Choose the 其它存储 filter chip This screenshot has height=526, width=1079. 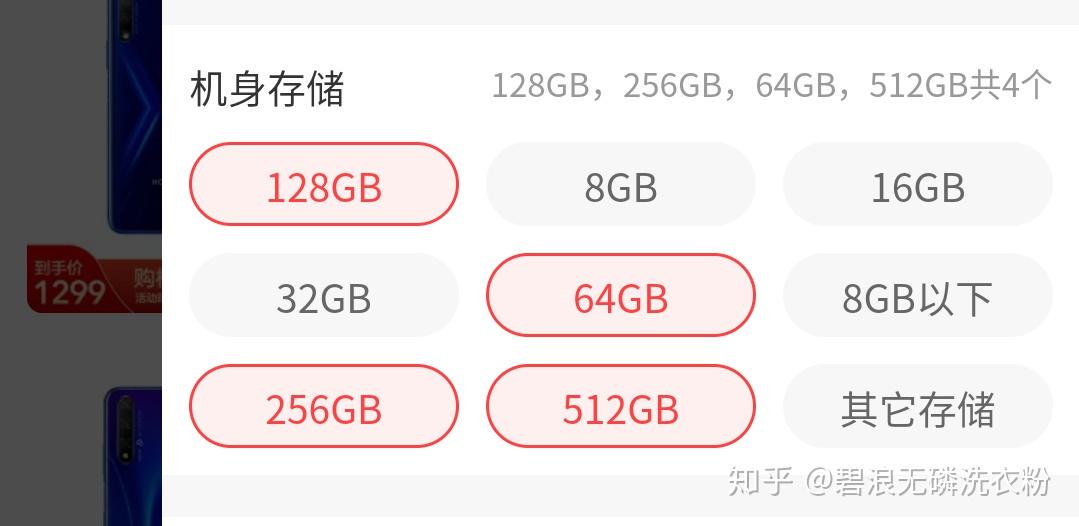click(917, 407)
